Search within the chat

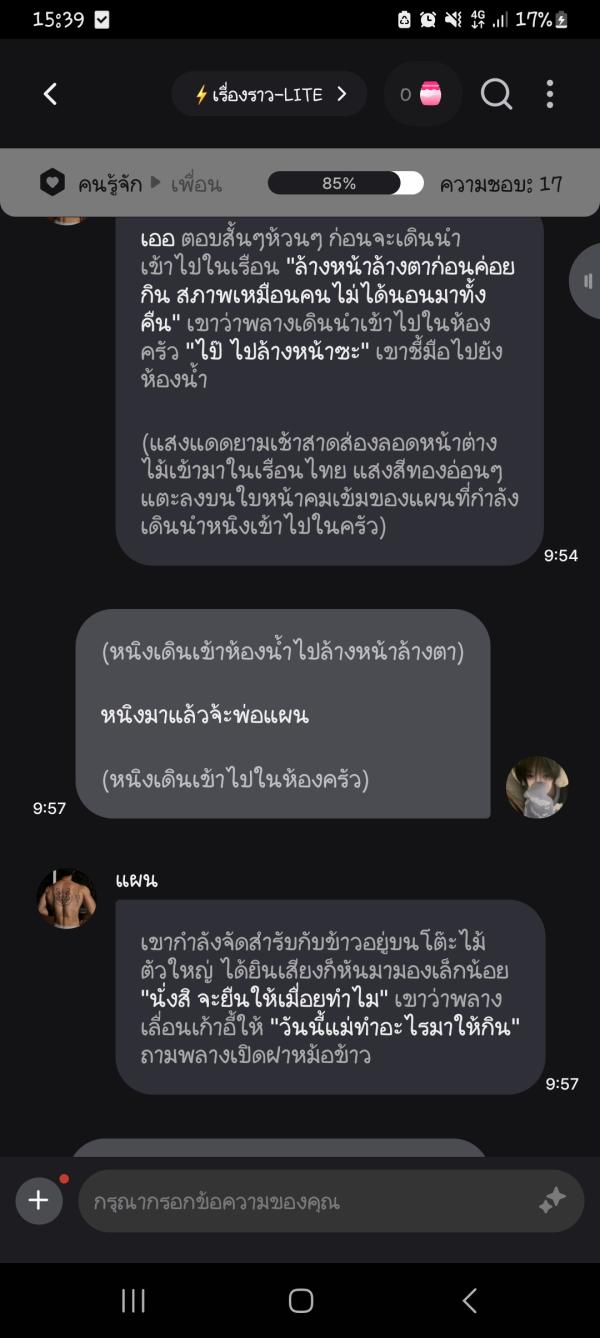[x=496, y=94]
